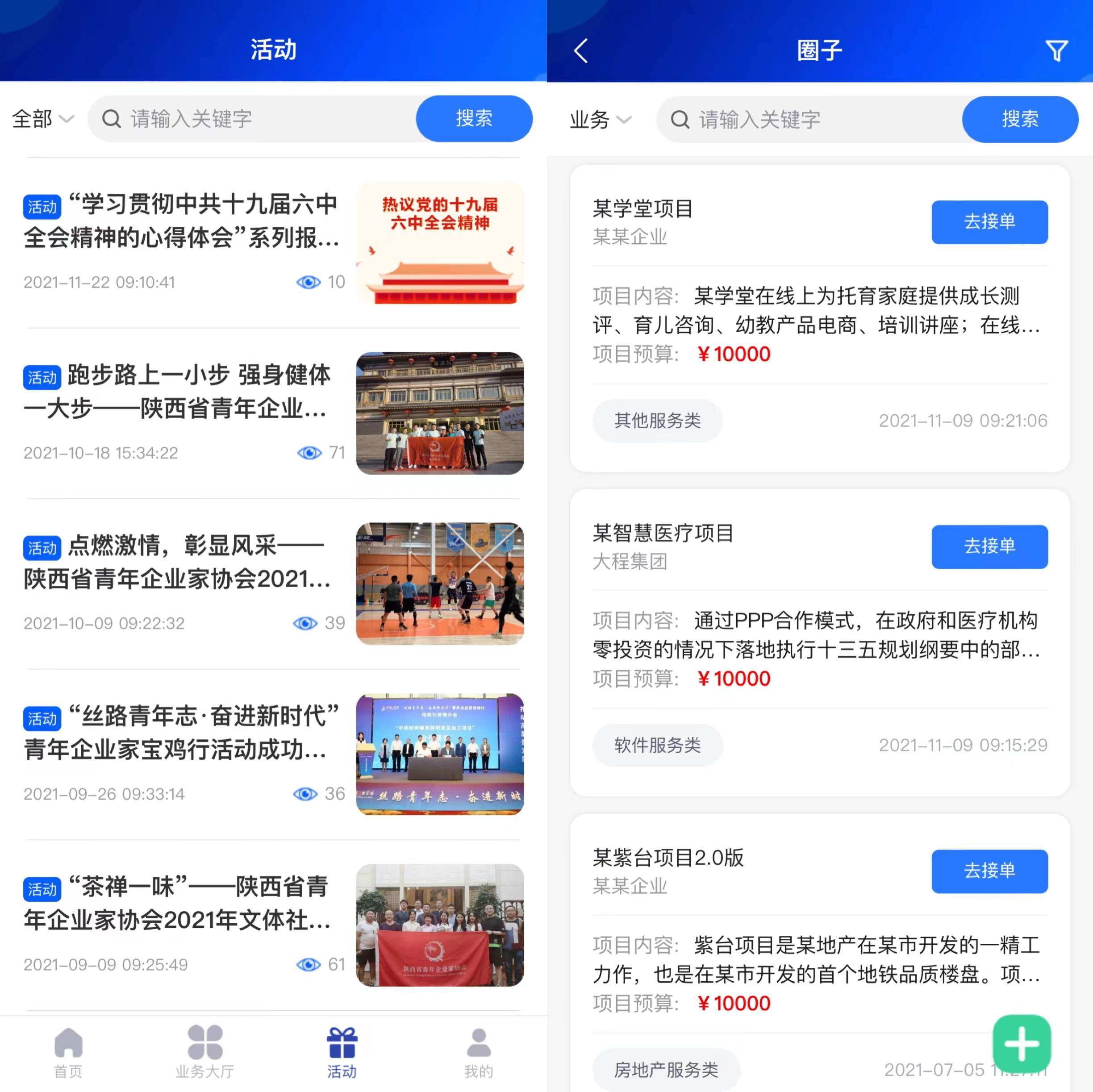The image size is (1093, 1092).
Task: Open the 跑步路上一小步 activity
Action: pyautogui.click(x=181, y=392)
